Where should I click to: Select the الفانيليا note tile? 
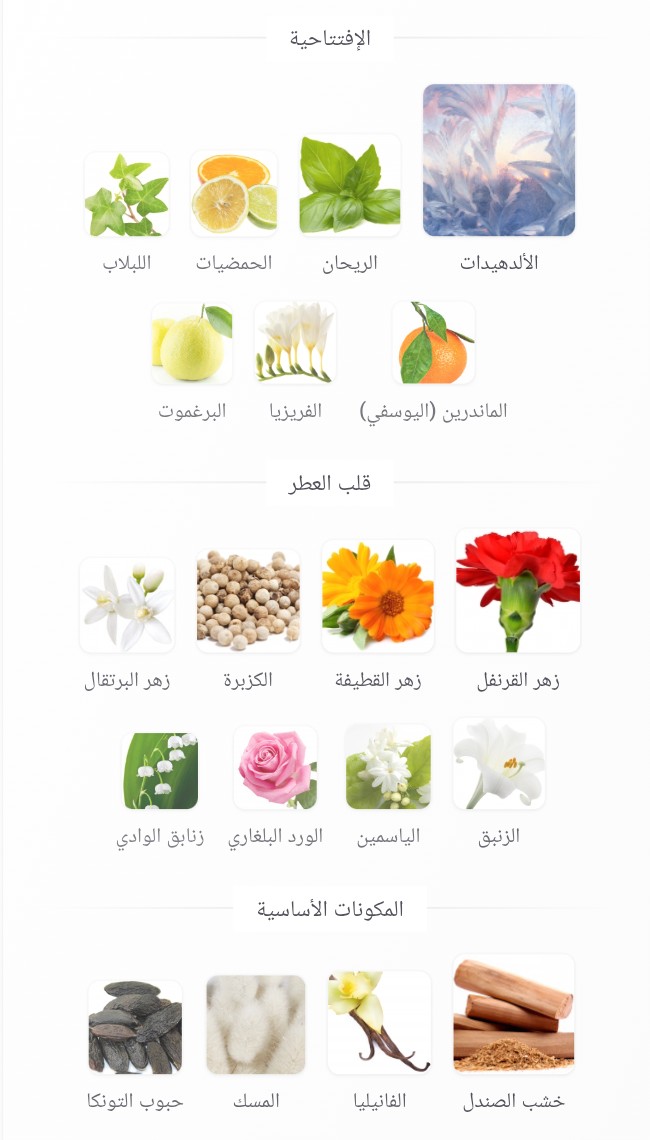pyautogui.click(x=379, y=1022)
